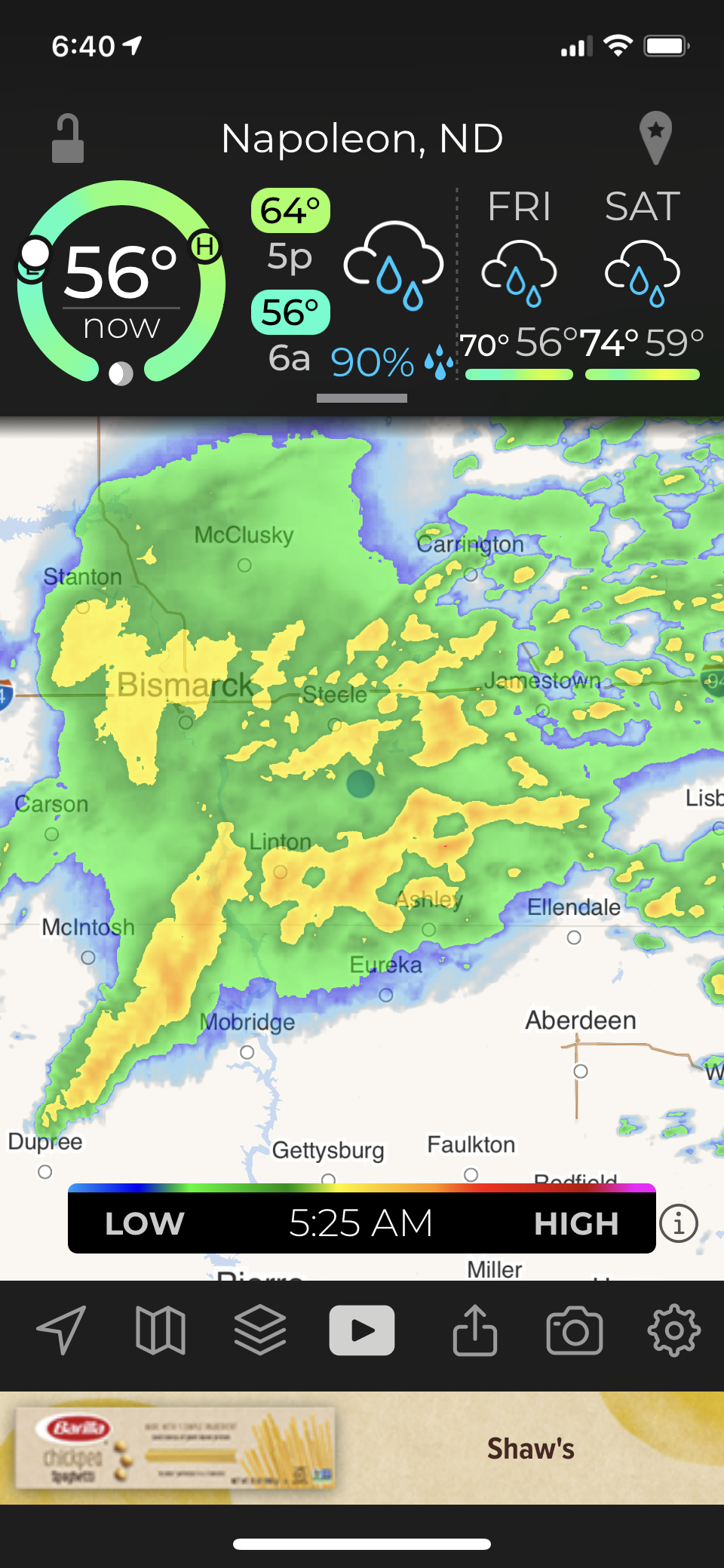Center map on current location arrow
The height and width of the screenshot is (1568, 724).
[x=62, y=1330]
